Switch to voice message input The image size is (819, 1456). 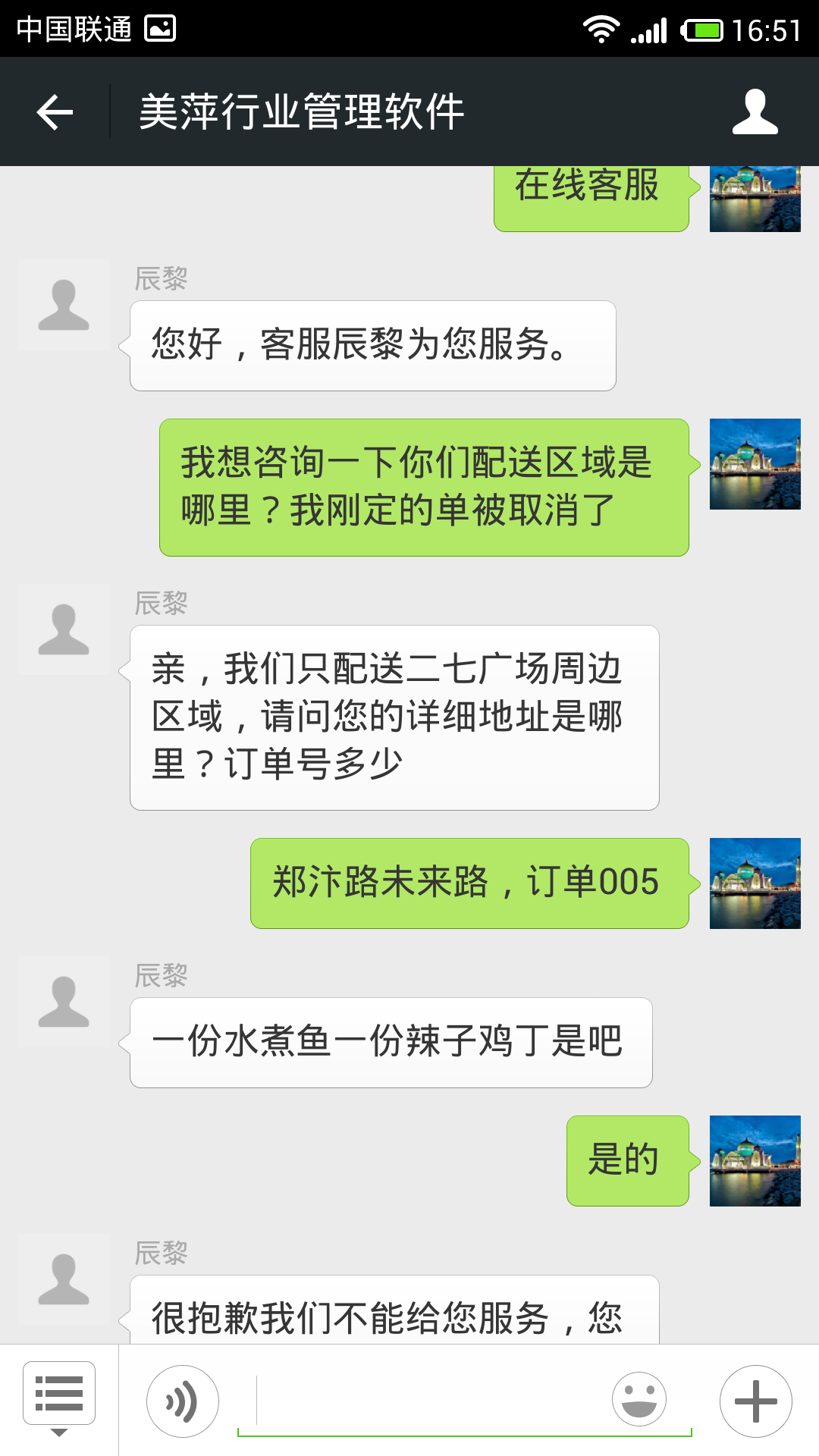coord(183,1401)
